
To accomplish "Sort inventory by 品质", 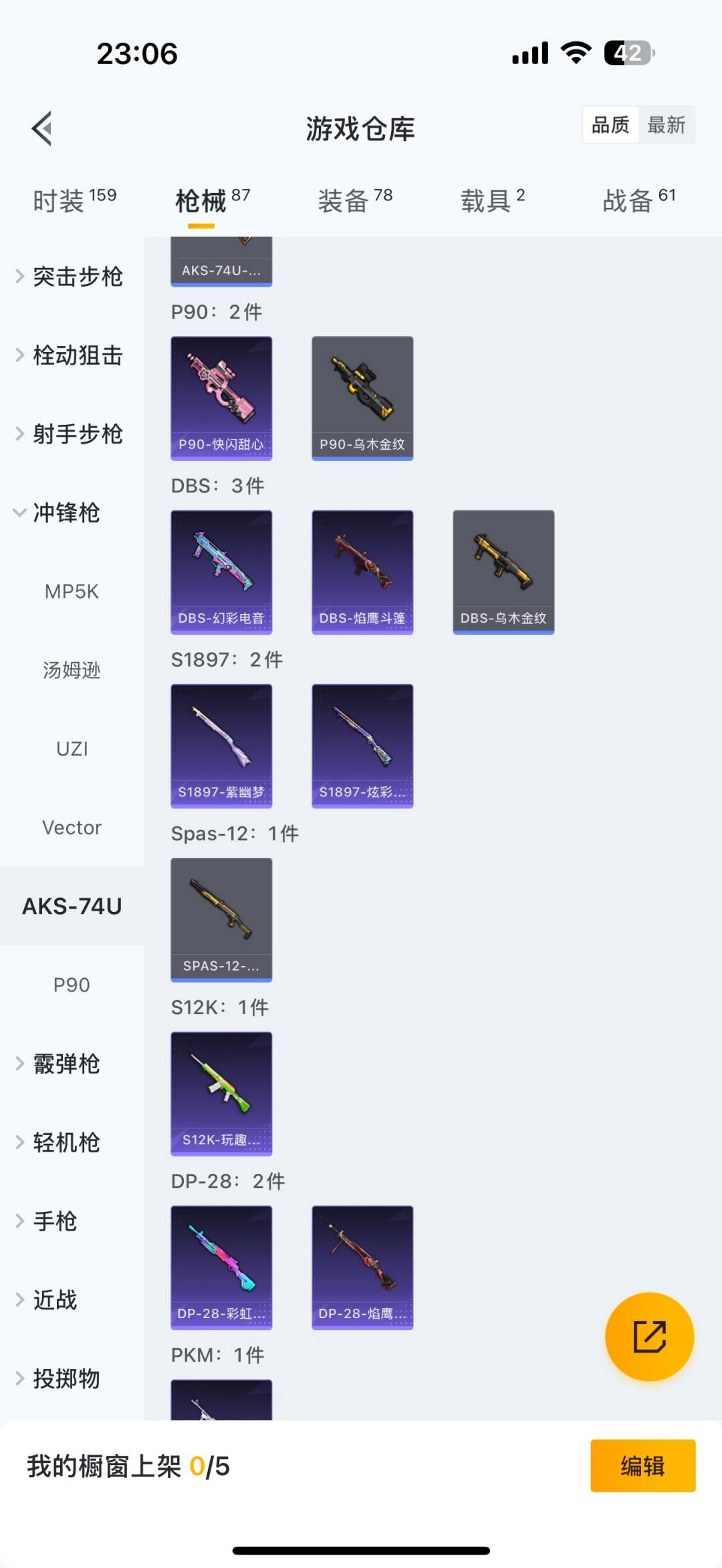I will click(x=609, y=125).
